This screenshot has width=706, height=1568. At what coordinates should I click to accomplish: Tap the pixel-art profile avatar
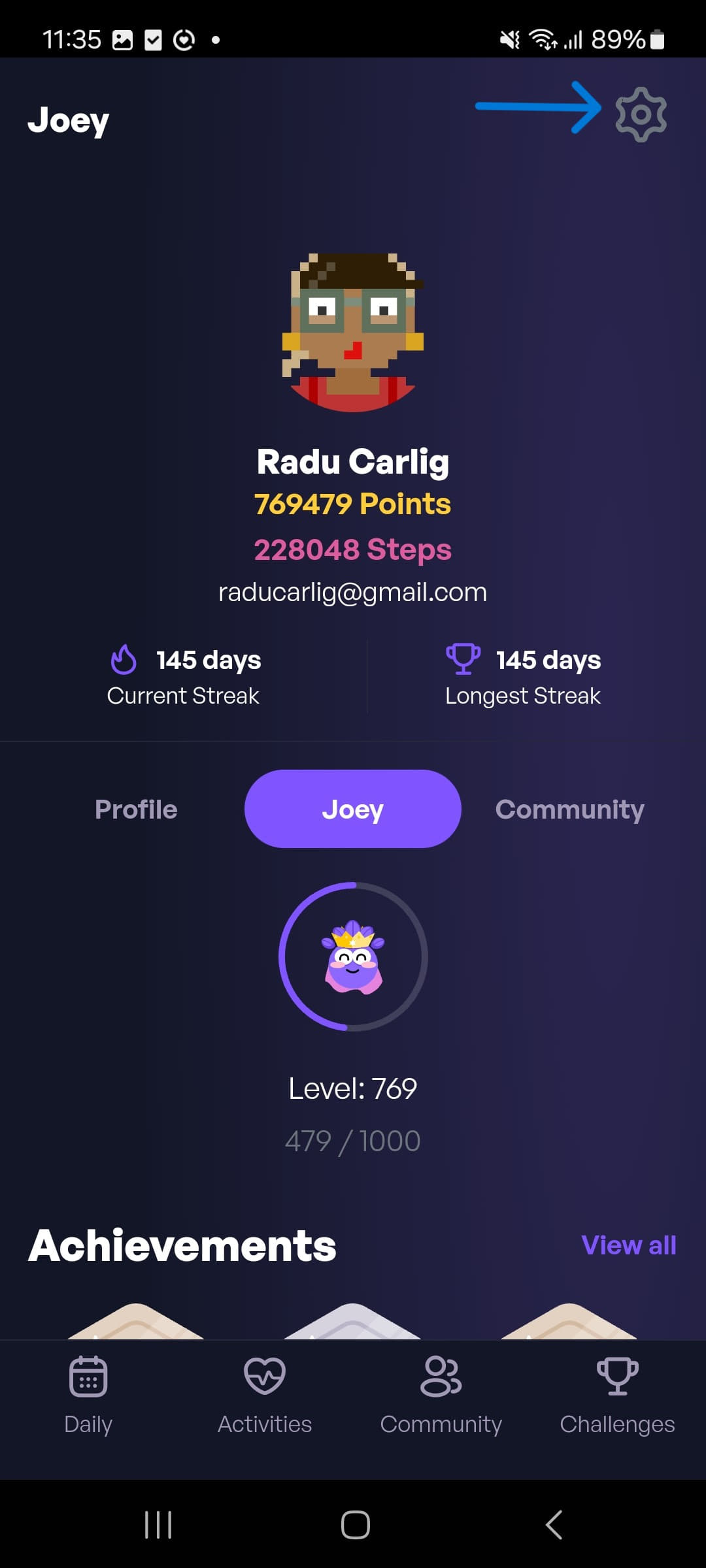click(x=353, y=333)
